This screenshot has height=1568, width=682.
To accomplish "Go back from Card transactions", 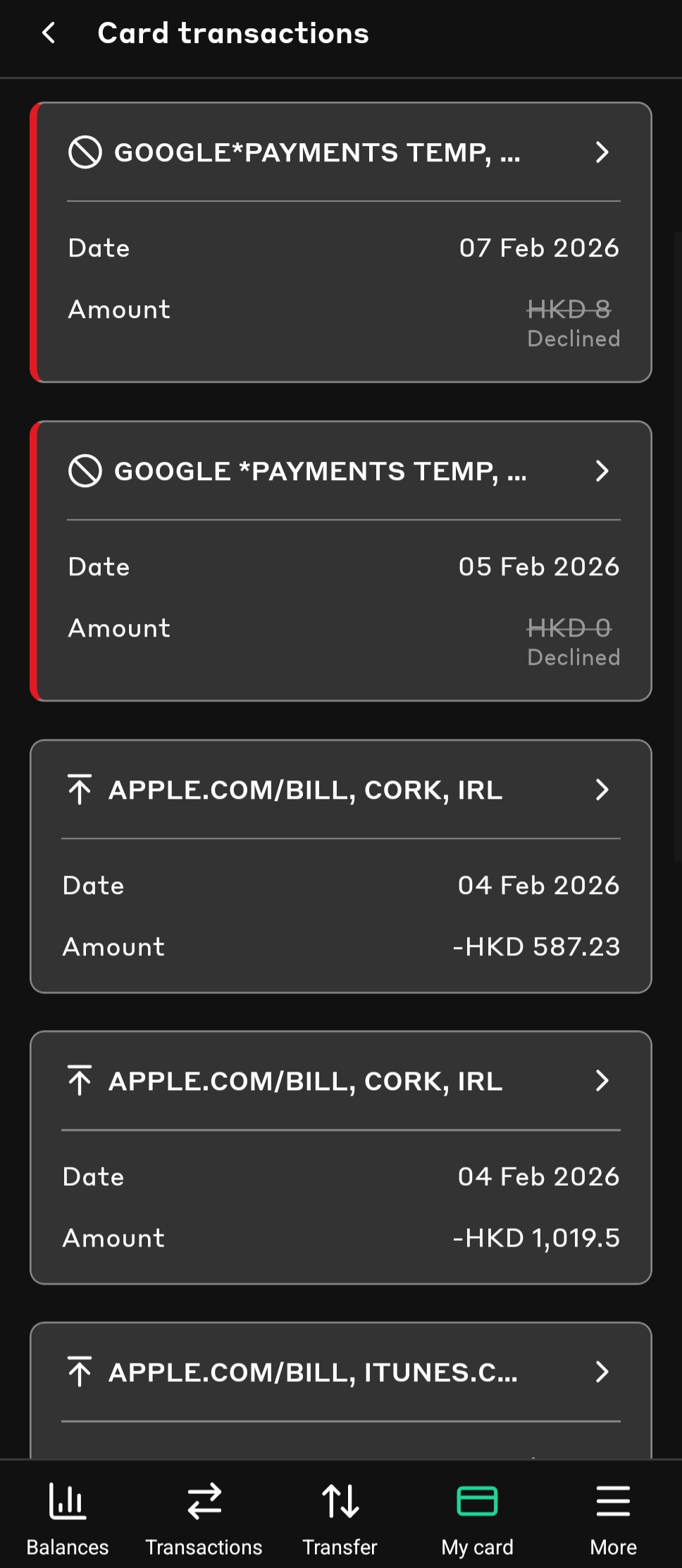I will (x=49, y=33).
